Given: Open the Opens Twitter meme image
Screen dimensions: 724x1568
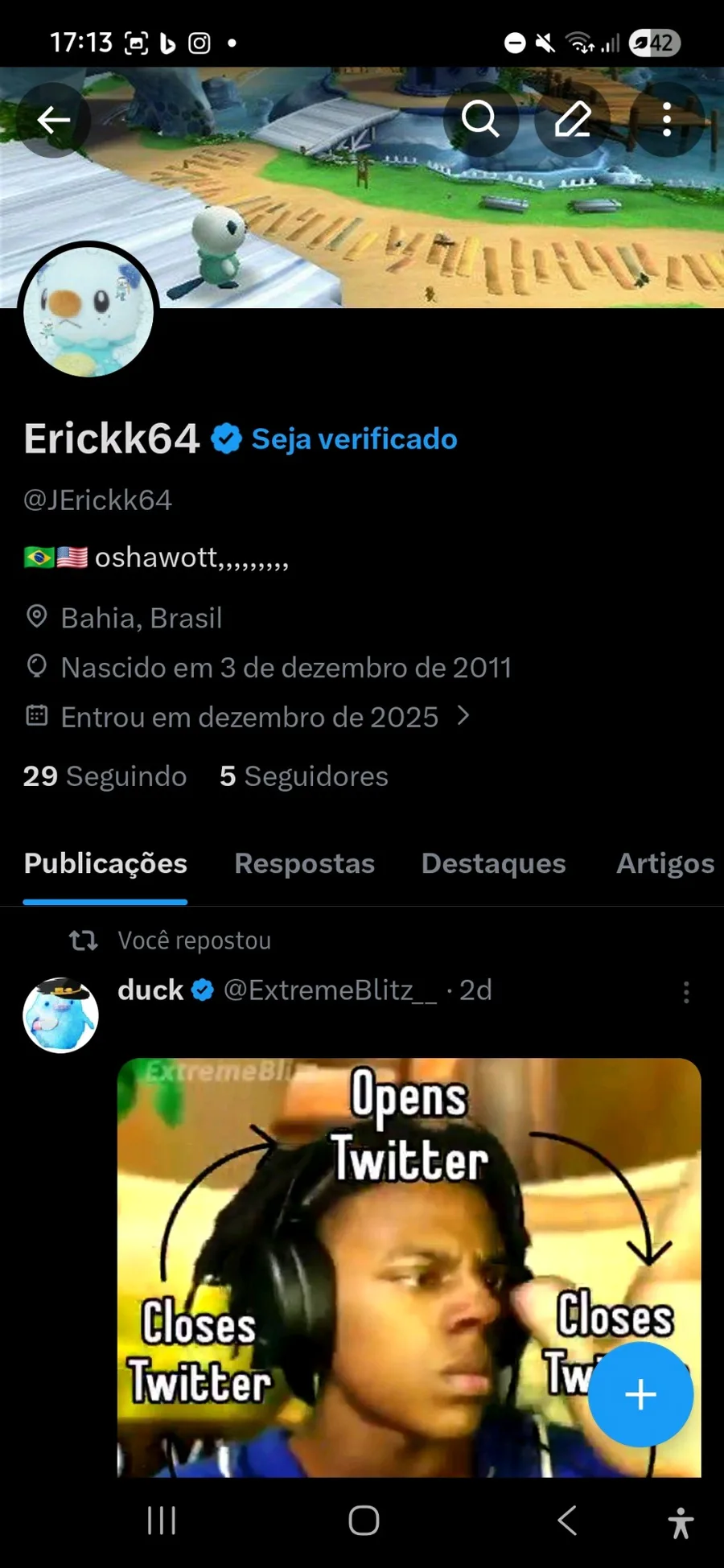Looking at the screenshot, I should 409,1267.
